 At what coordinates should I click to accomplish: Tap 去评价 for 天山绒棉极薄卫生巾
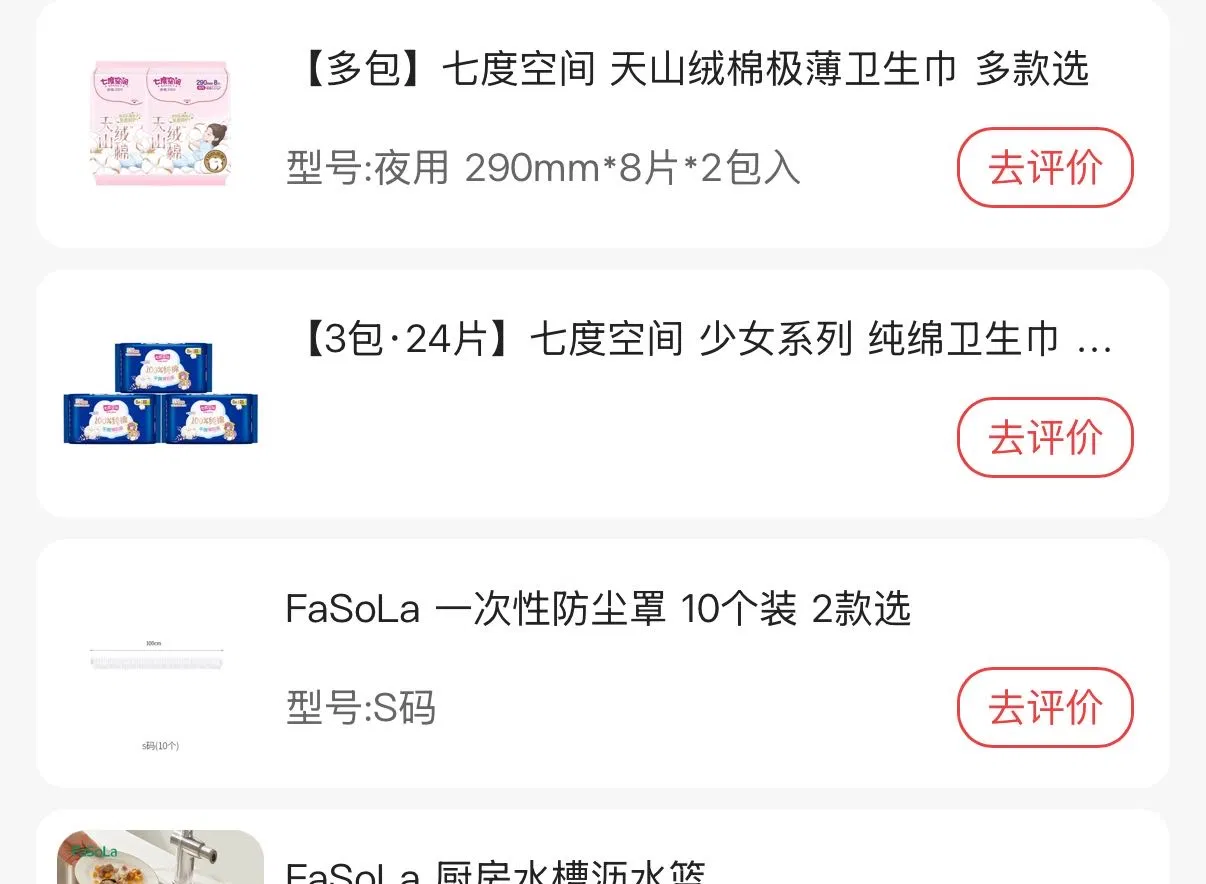(x=1045, y=168)
